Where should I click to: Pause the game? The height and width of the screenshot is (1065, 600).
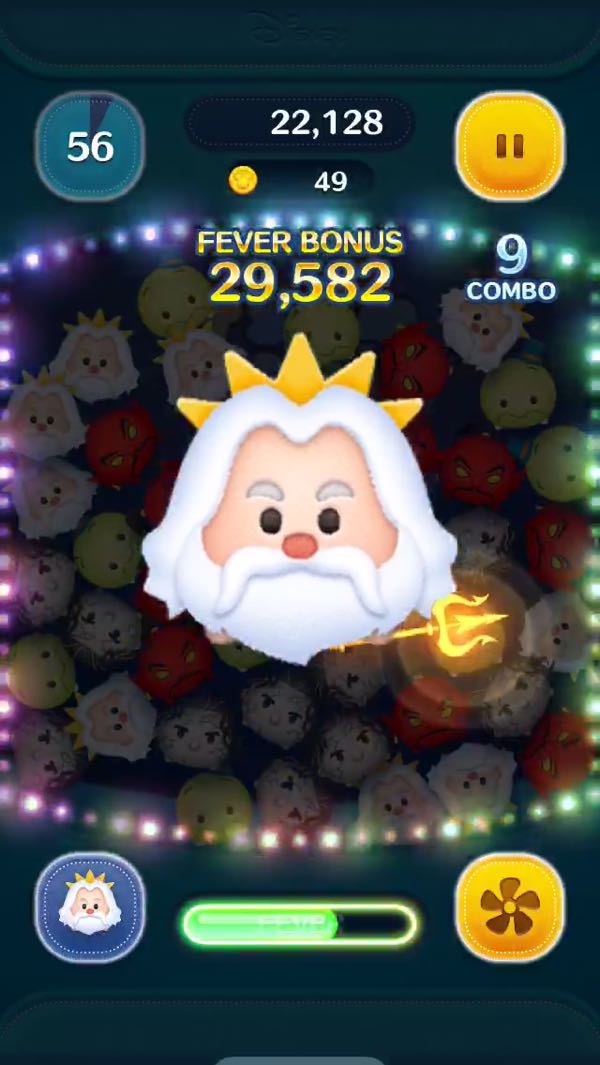510,147
